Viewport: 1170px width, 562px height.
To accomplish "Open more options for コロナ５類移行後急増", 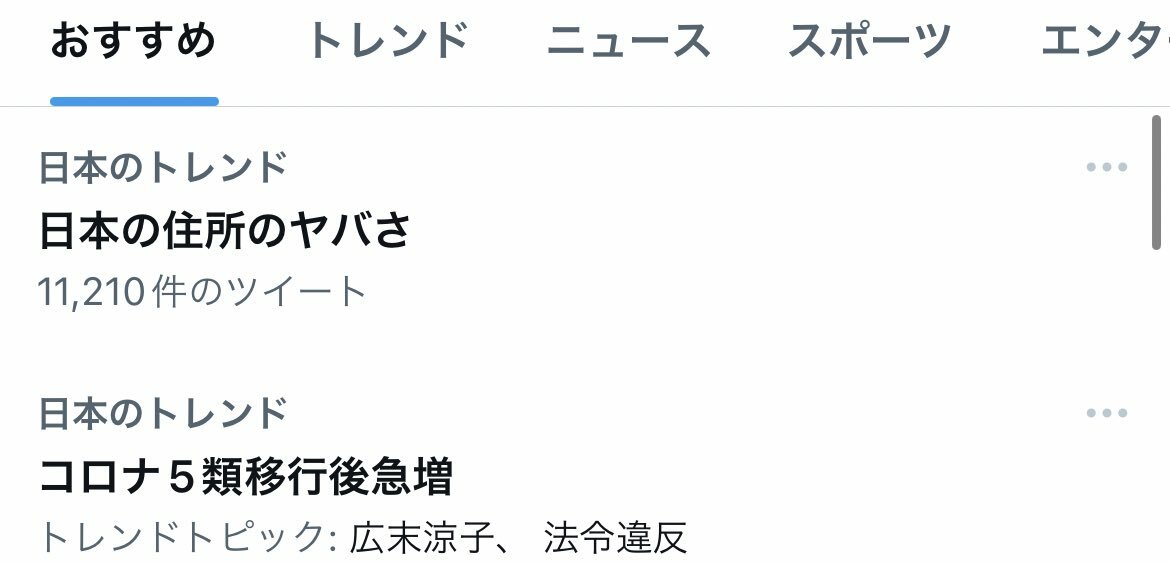I will [x=1106, y=413].
